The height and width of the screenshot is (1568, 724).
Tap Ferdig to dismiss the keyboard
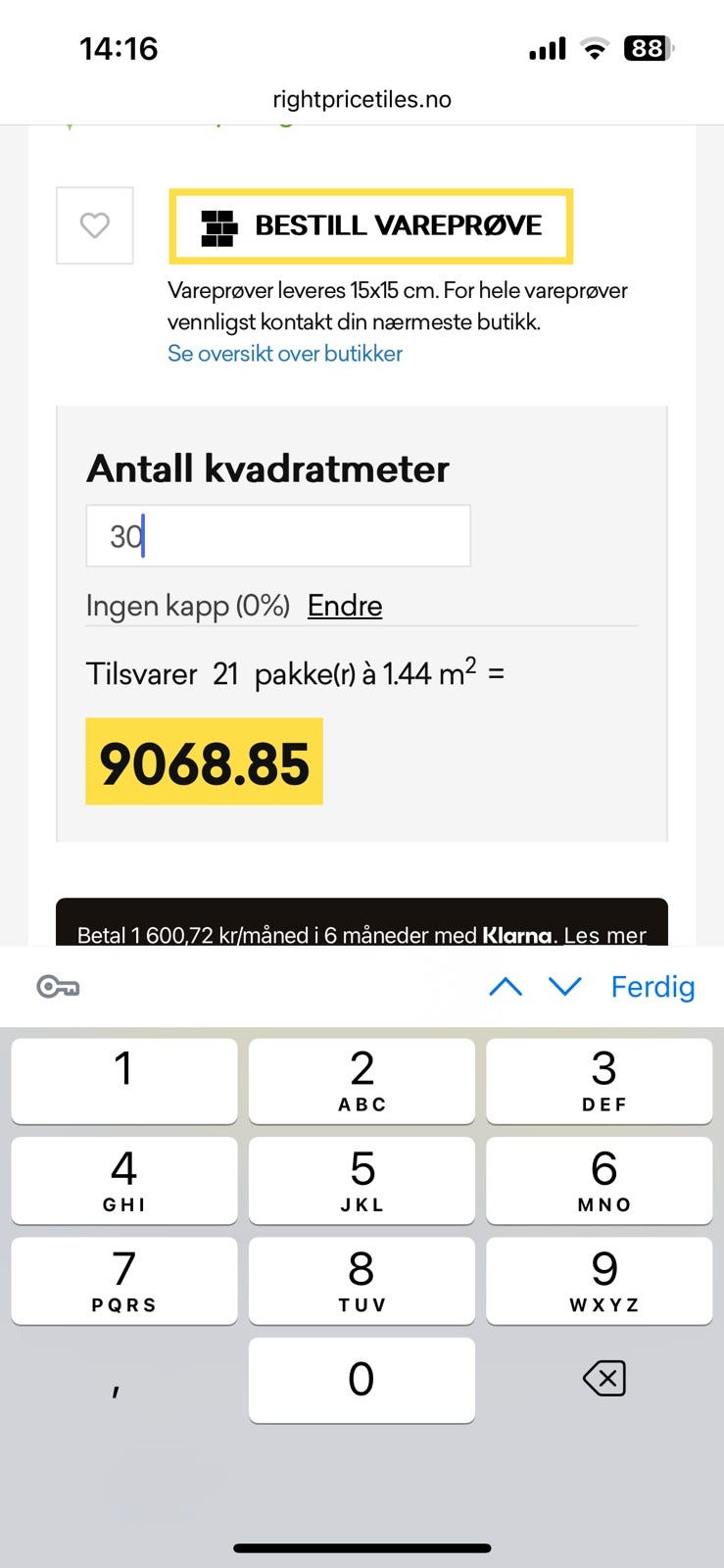652,987
